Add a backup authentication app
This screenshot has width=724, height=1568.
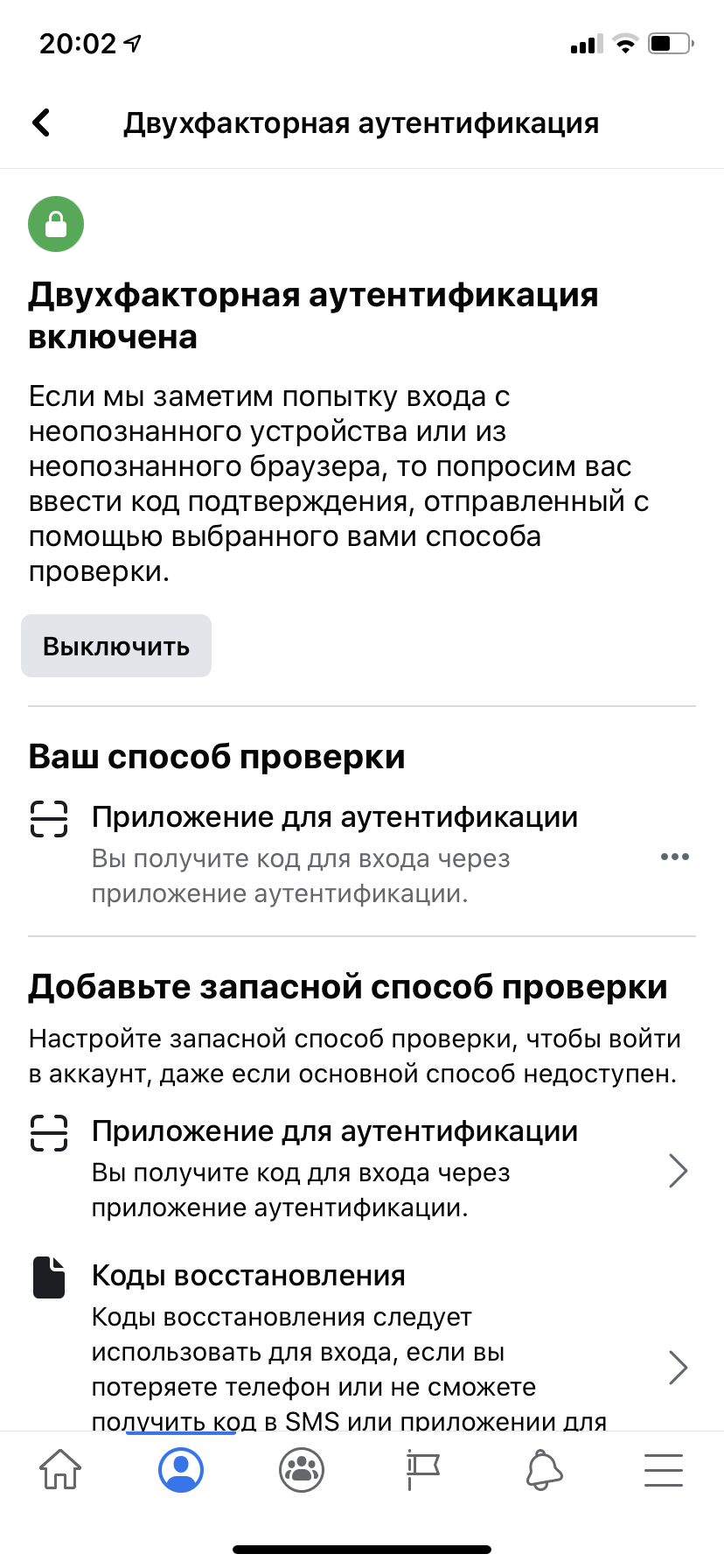(362, 1169)
